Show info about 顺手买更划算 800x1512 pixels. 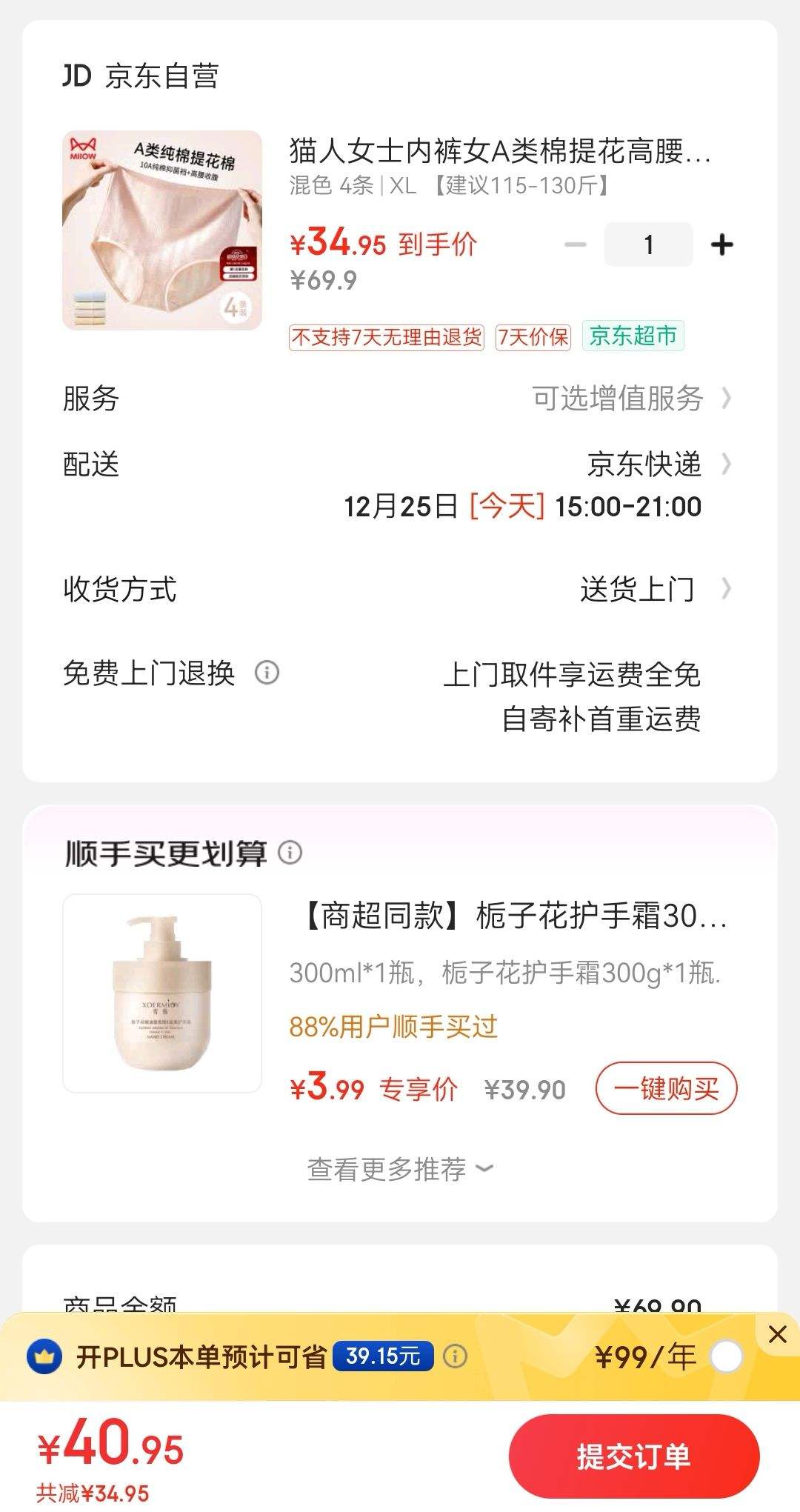point(290,853)
